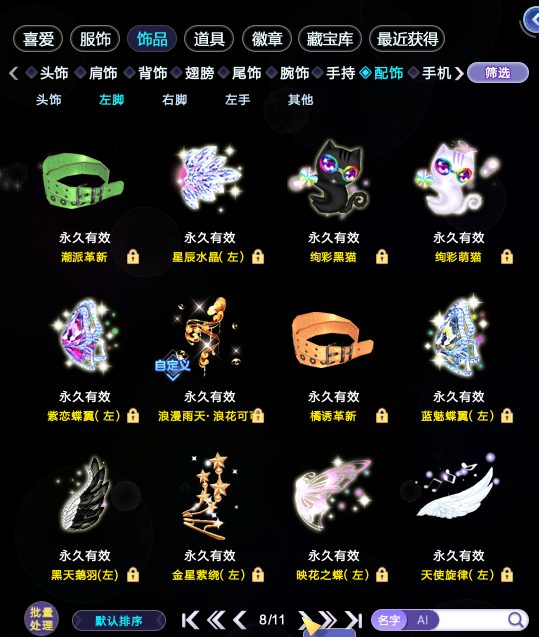Choose the 右脚 sub-category

tap(174, 100)
